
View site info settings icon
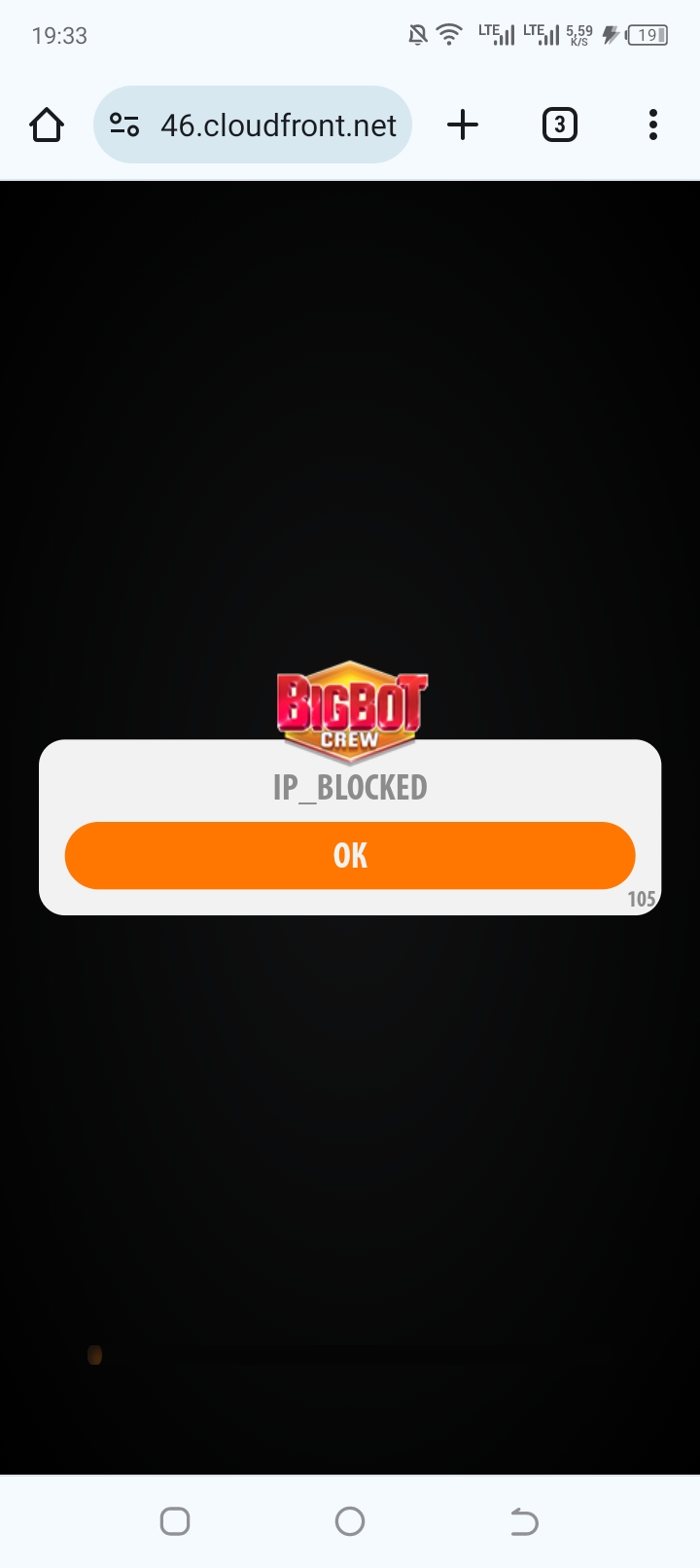tap(124, 125)
